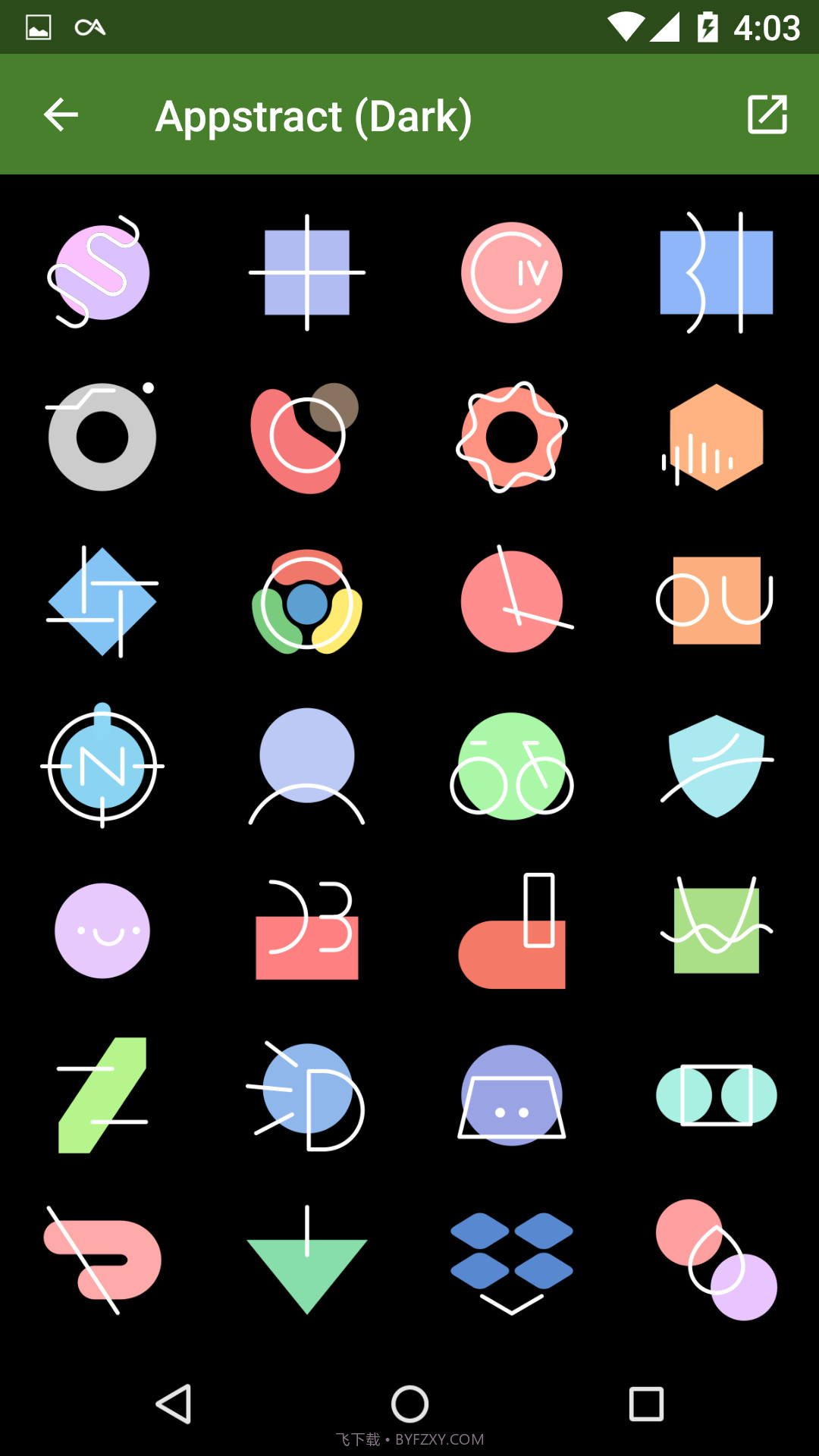Go back using the toolbar arrow

coord(60,115)
